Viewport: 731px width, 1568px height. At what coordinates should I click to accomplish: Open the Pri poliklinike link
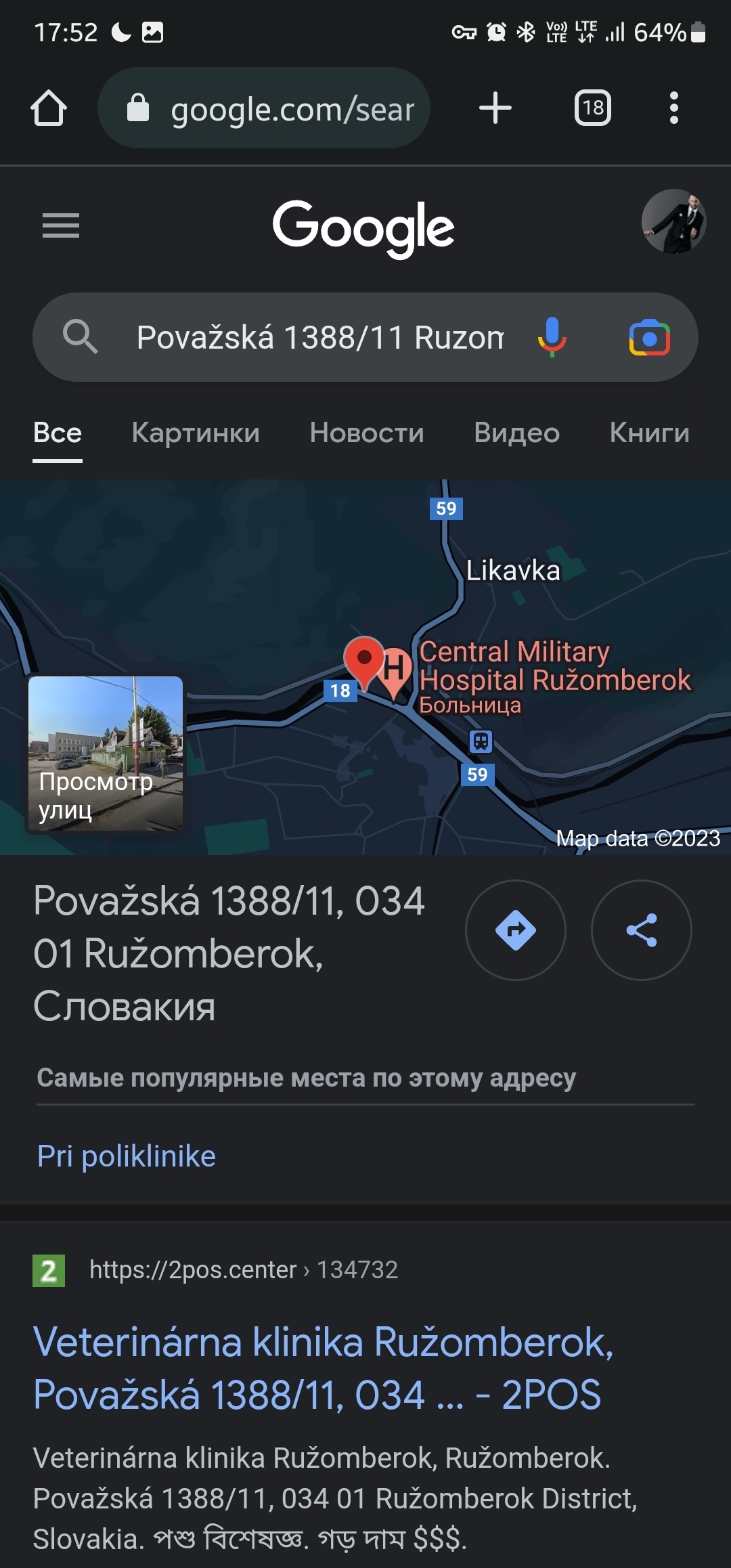pyautogui.click(x=127, y=1156)
